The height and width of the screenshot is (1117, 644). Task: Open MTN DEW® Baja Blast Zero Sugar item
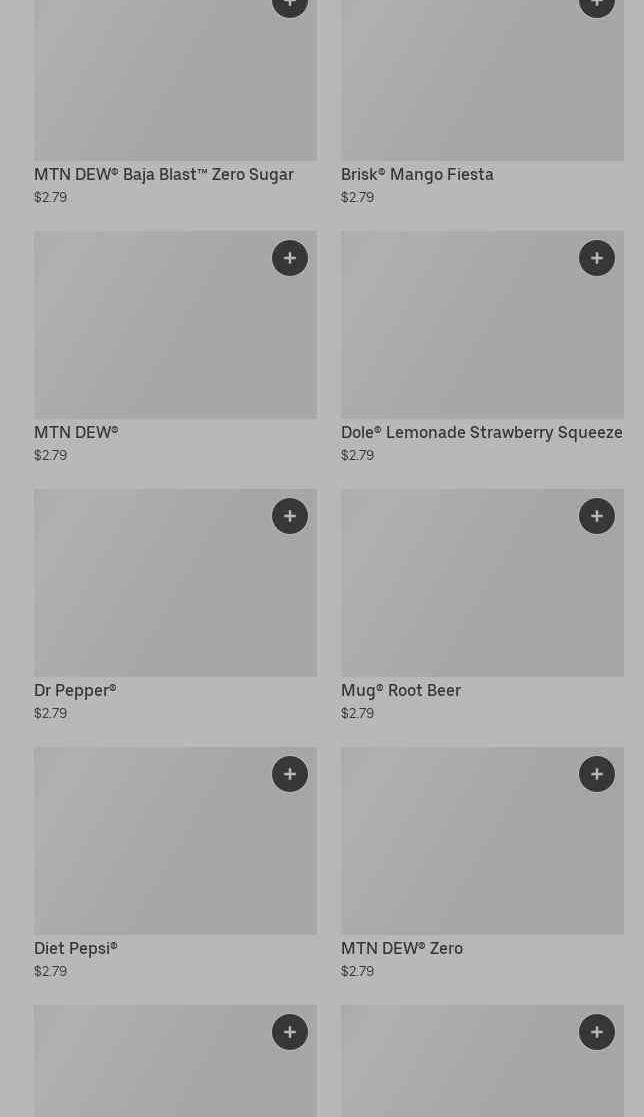(164, 175)
